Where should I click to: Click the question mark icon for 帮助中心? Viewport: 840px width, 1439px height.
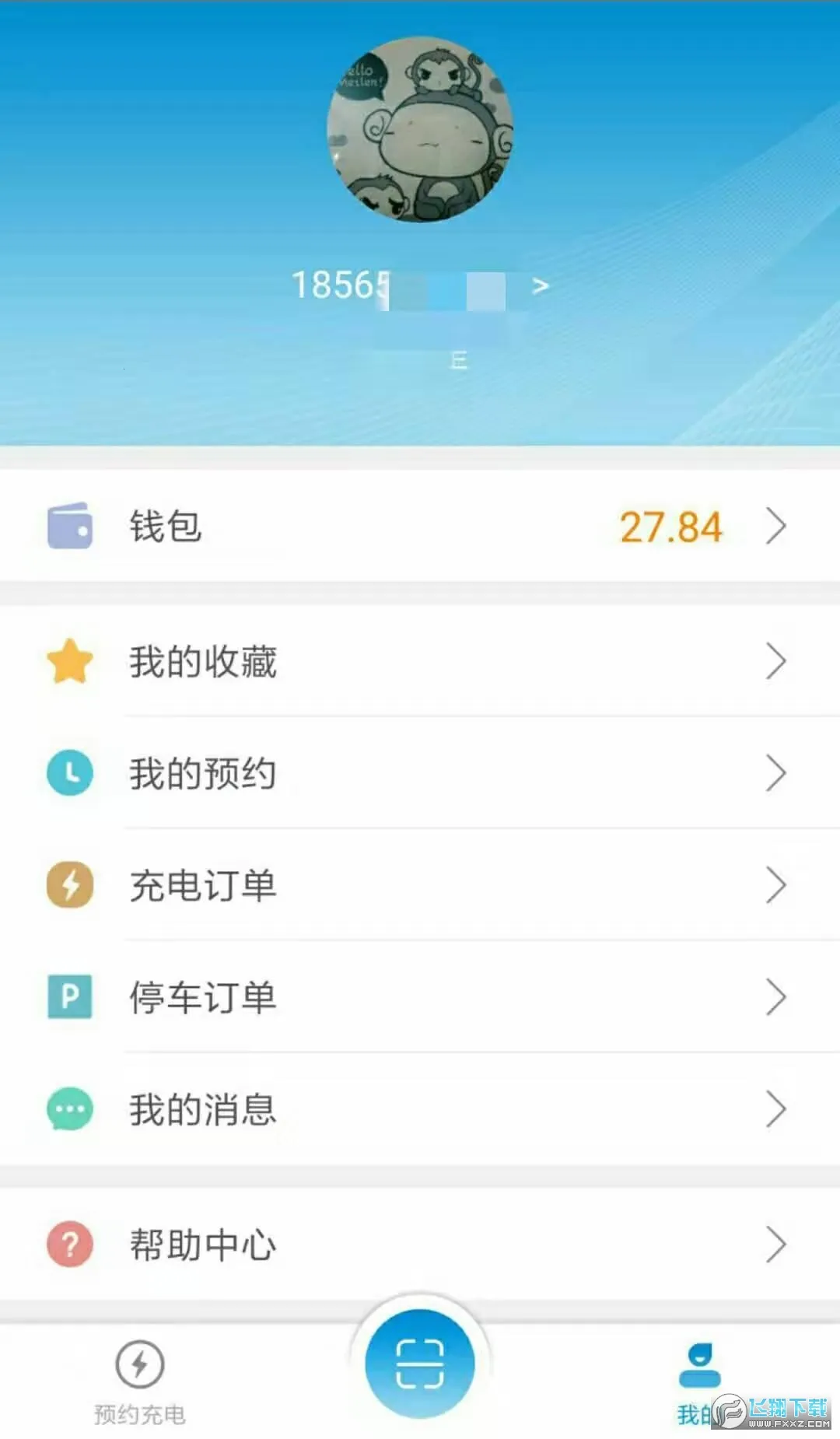coord(68,1243)
